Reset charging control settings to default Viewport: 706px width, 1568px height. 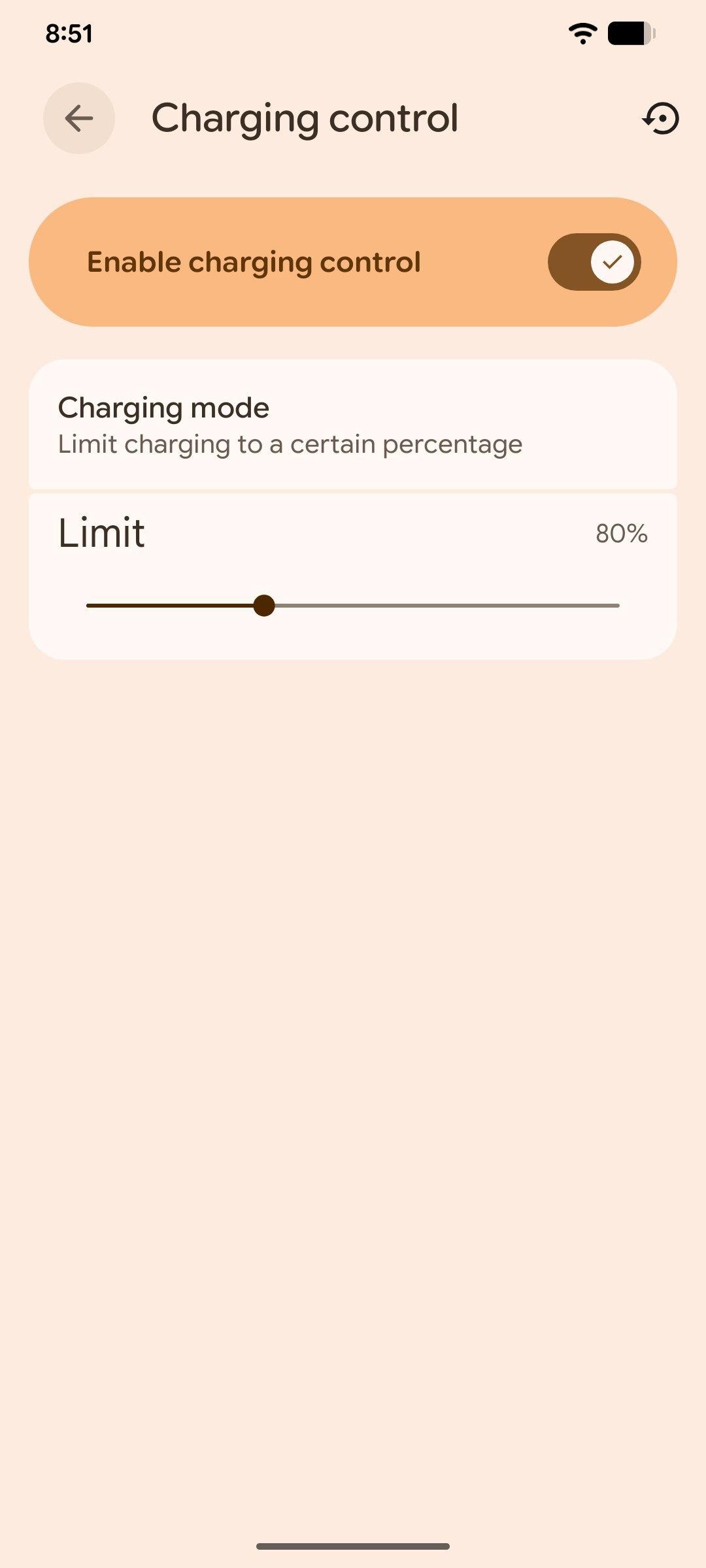click(661, 119)
